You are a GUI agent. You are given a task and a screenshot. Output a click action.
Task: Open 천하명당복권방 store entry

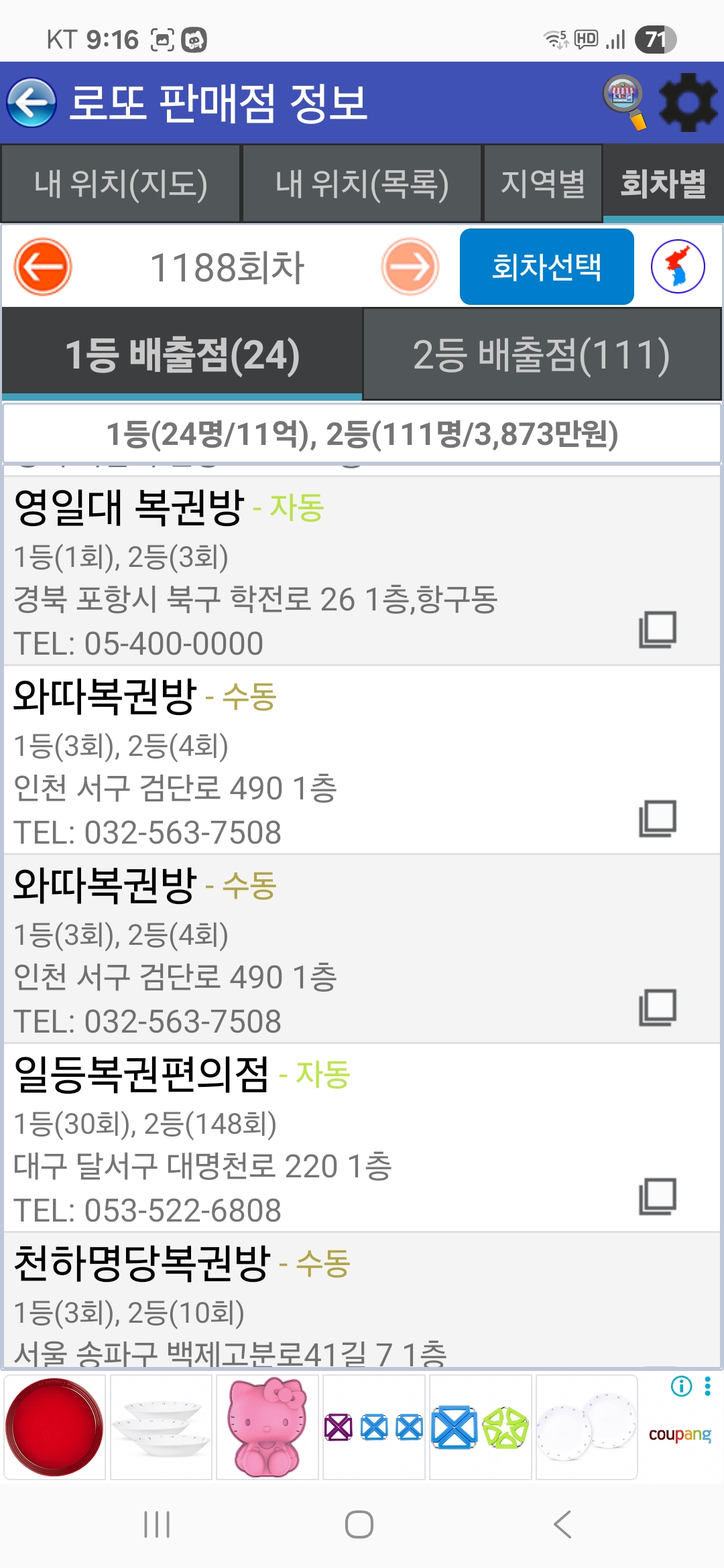(x=362, y=1300)
